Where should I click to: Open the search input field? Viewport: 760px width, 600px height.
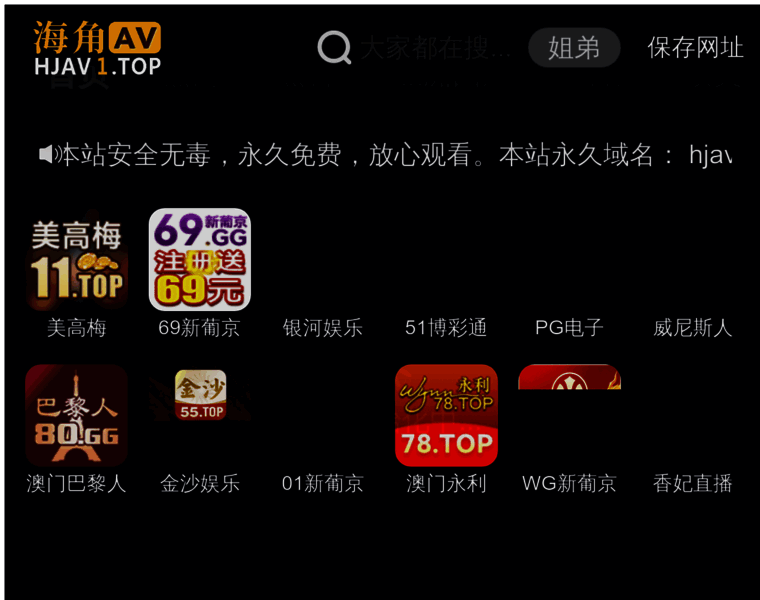435,48
